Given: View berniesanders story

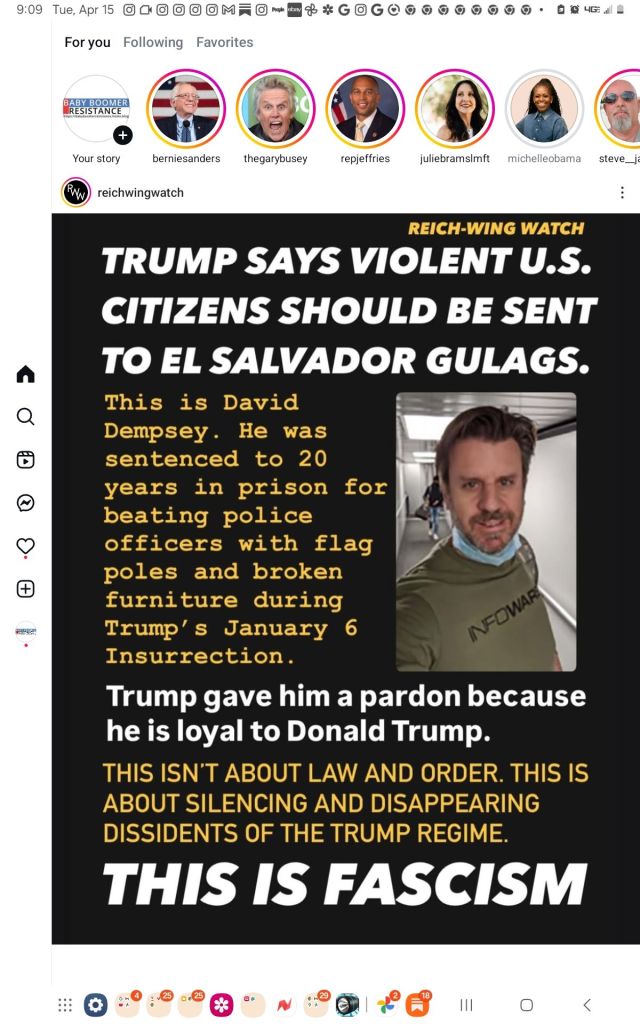Looking at the screenshot, I should point(186,109).
